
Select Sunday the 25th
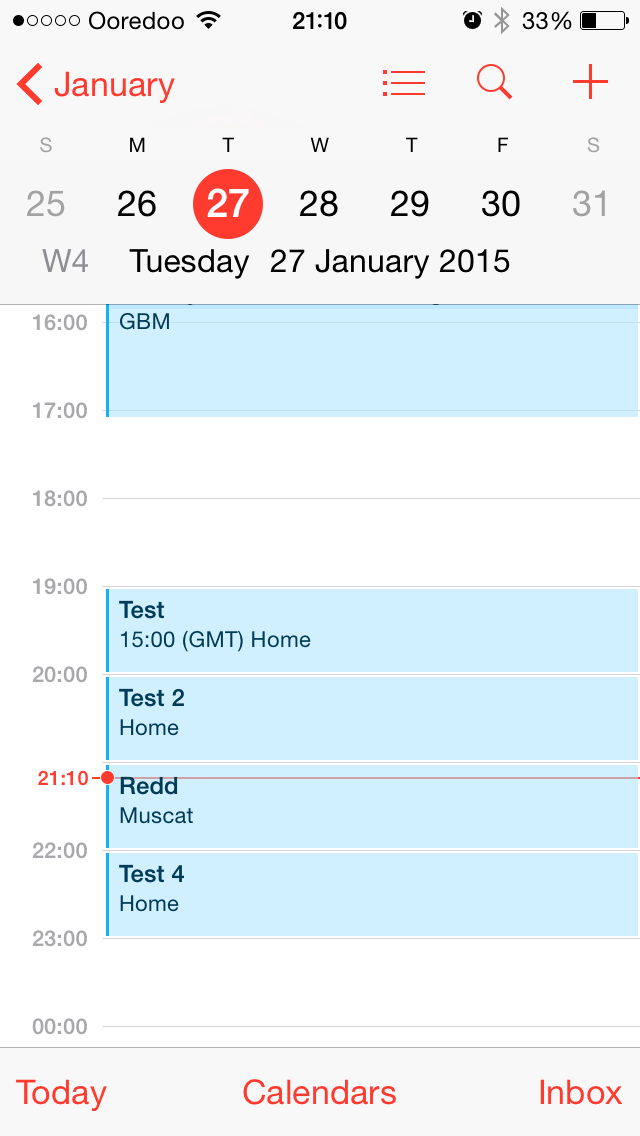click(45, 204)
